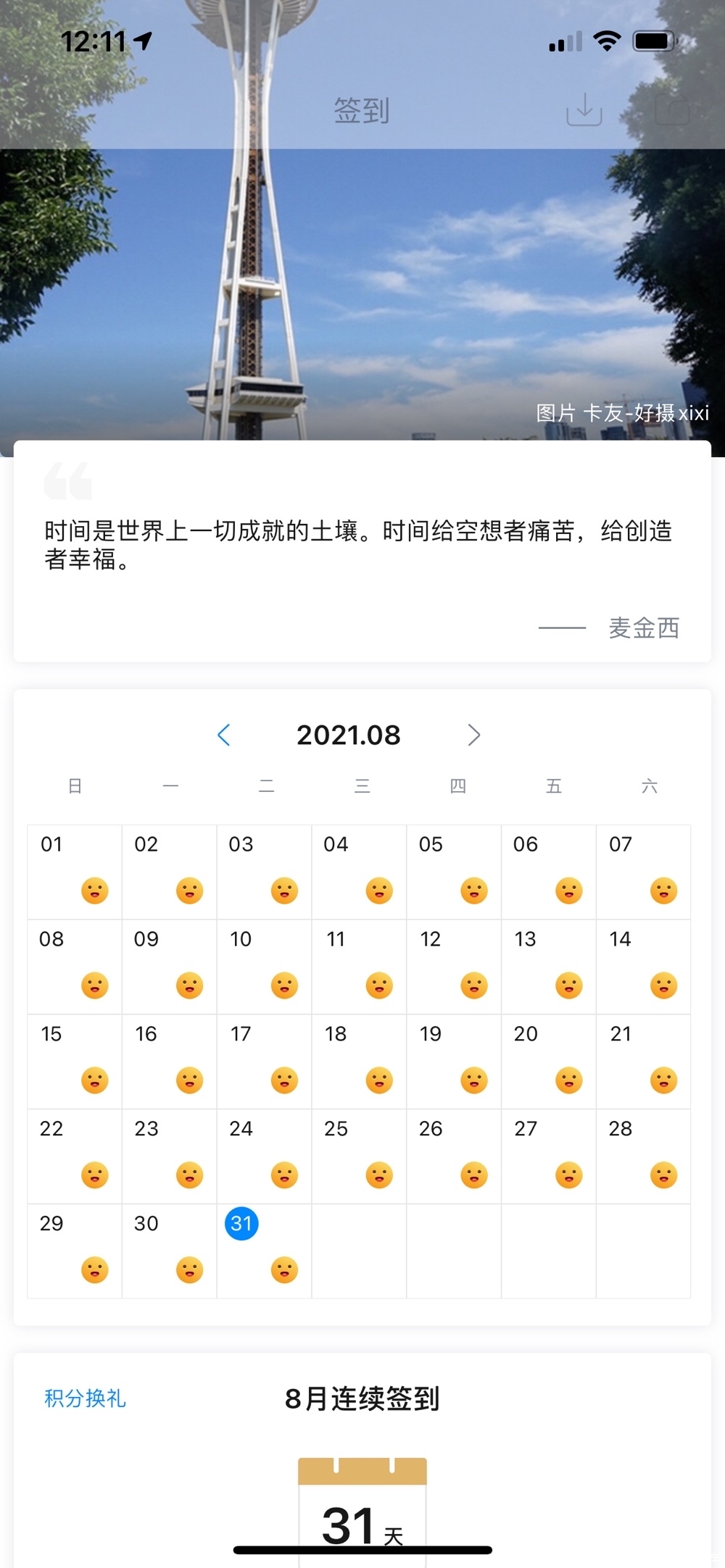The image size is (725, 1568).
Task: Select date 25 in the calendar
Action: tap(359, 1156)
